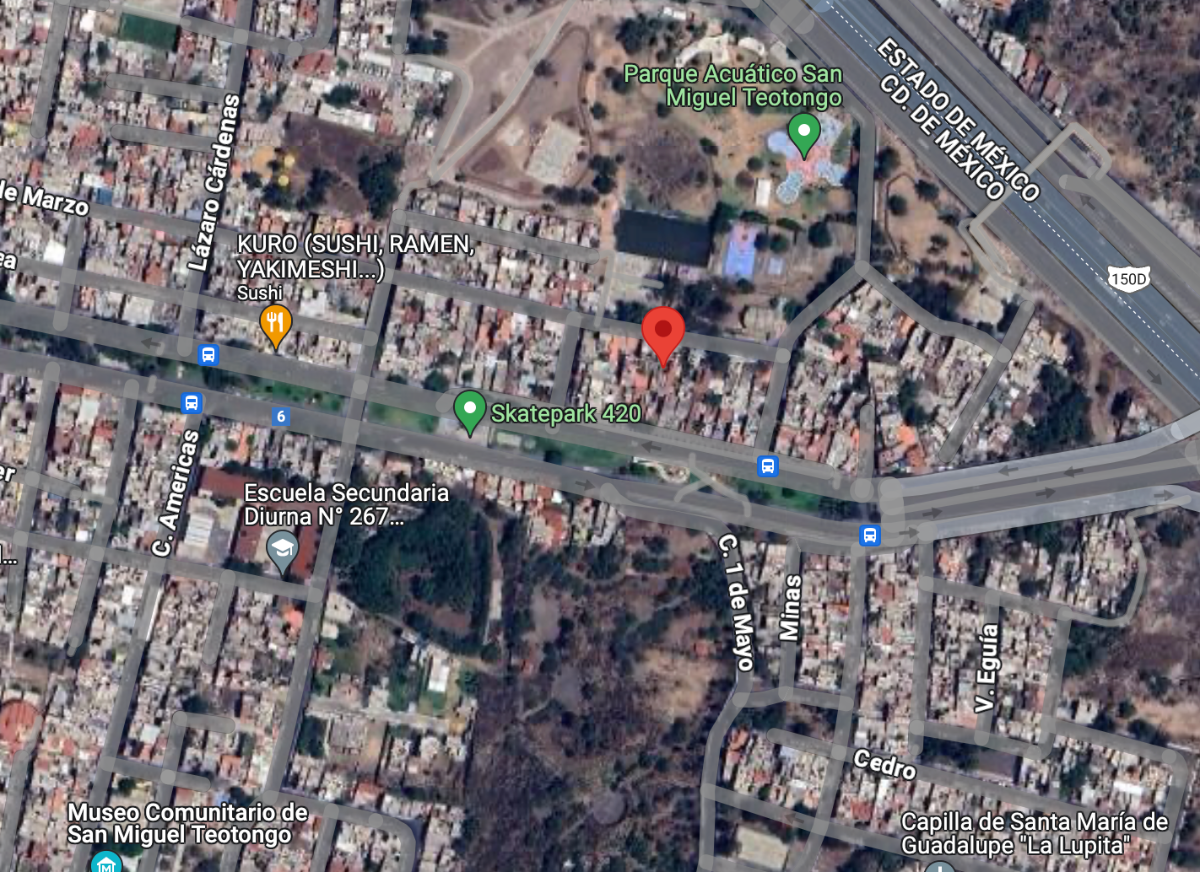
Task: Open the Parque Acuático San Miguel Teotongo pin
Action: [803, 133]
